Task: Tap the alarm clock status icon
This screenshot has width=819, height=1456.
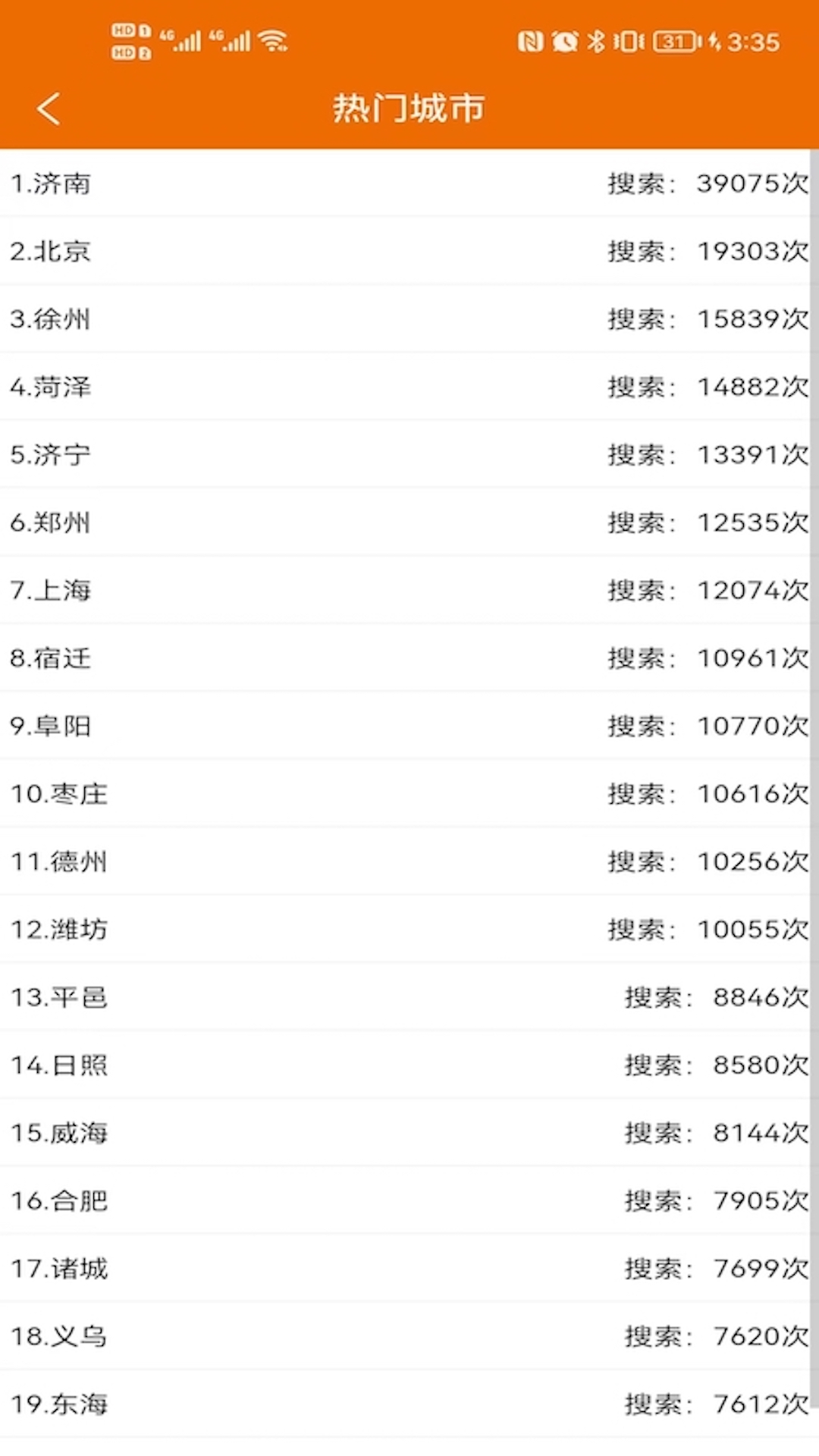Action: 563,42
